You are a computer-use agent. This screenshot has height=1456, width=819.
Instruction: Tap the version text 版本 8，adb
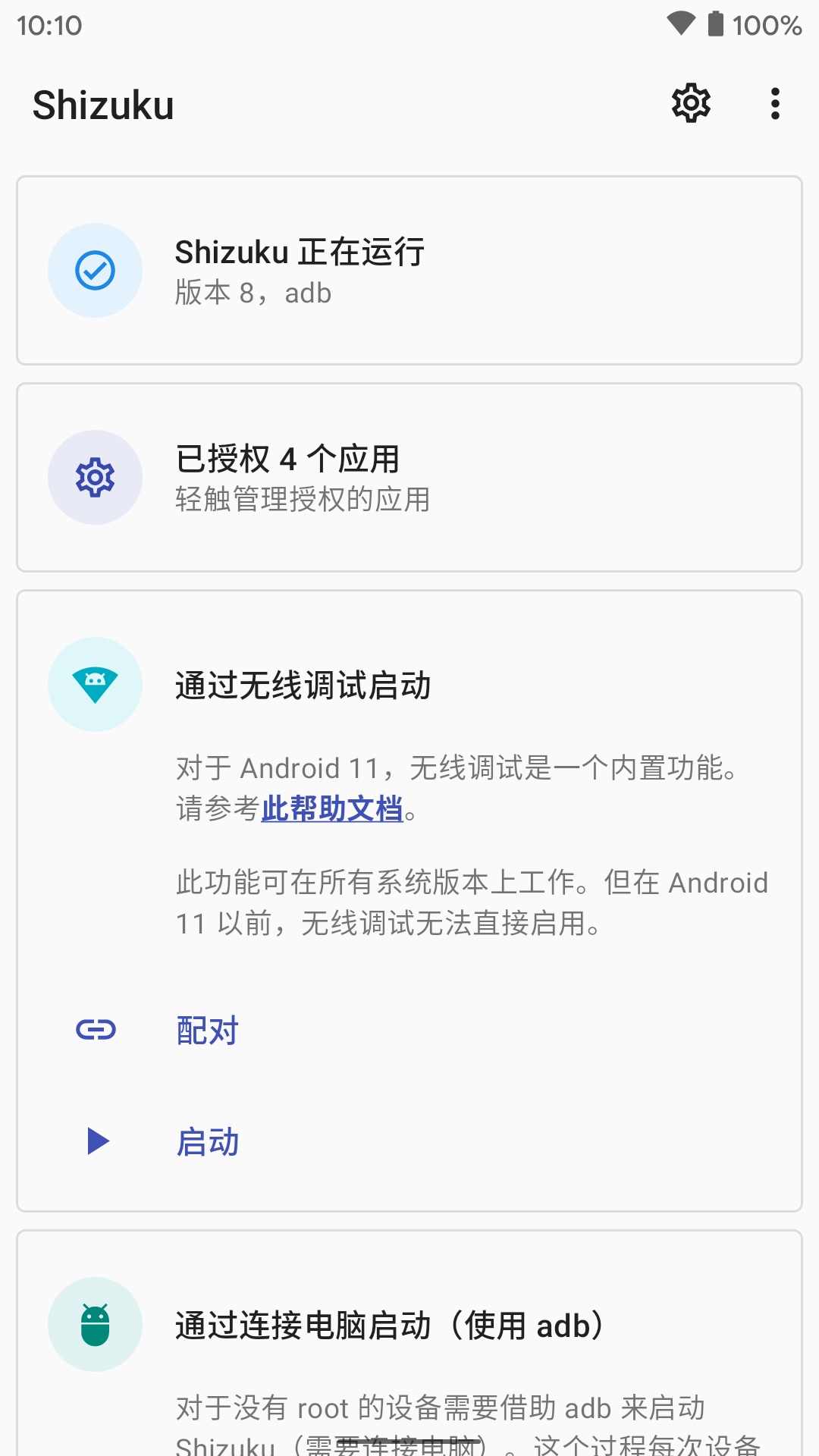(252, 293)
